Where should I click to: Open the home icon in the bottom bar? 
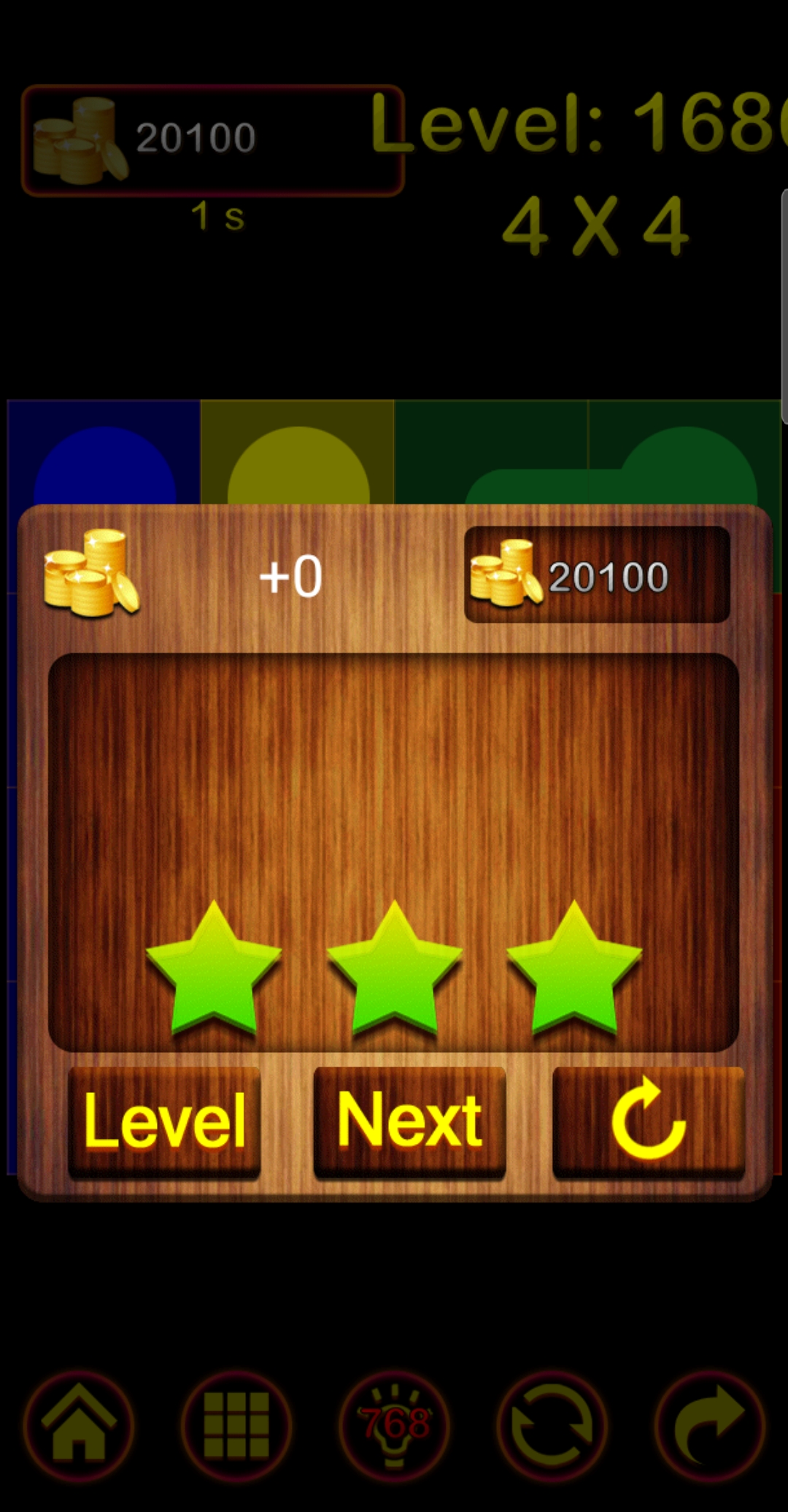79,1425
